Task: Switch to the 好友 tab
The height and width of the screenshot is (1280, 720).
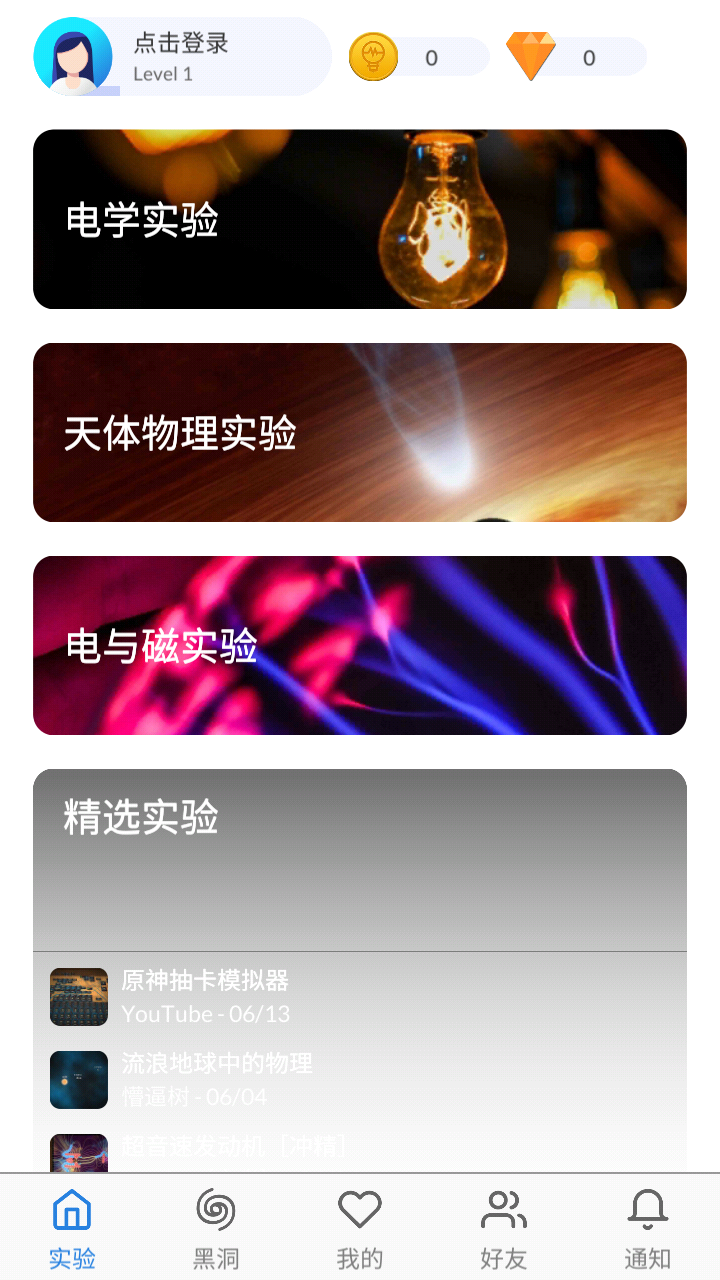Action: pos(503,1225)
